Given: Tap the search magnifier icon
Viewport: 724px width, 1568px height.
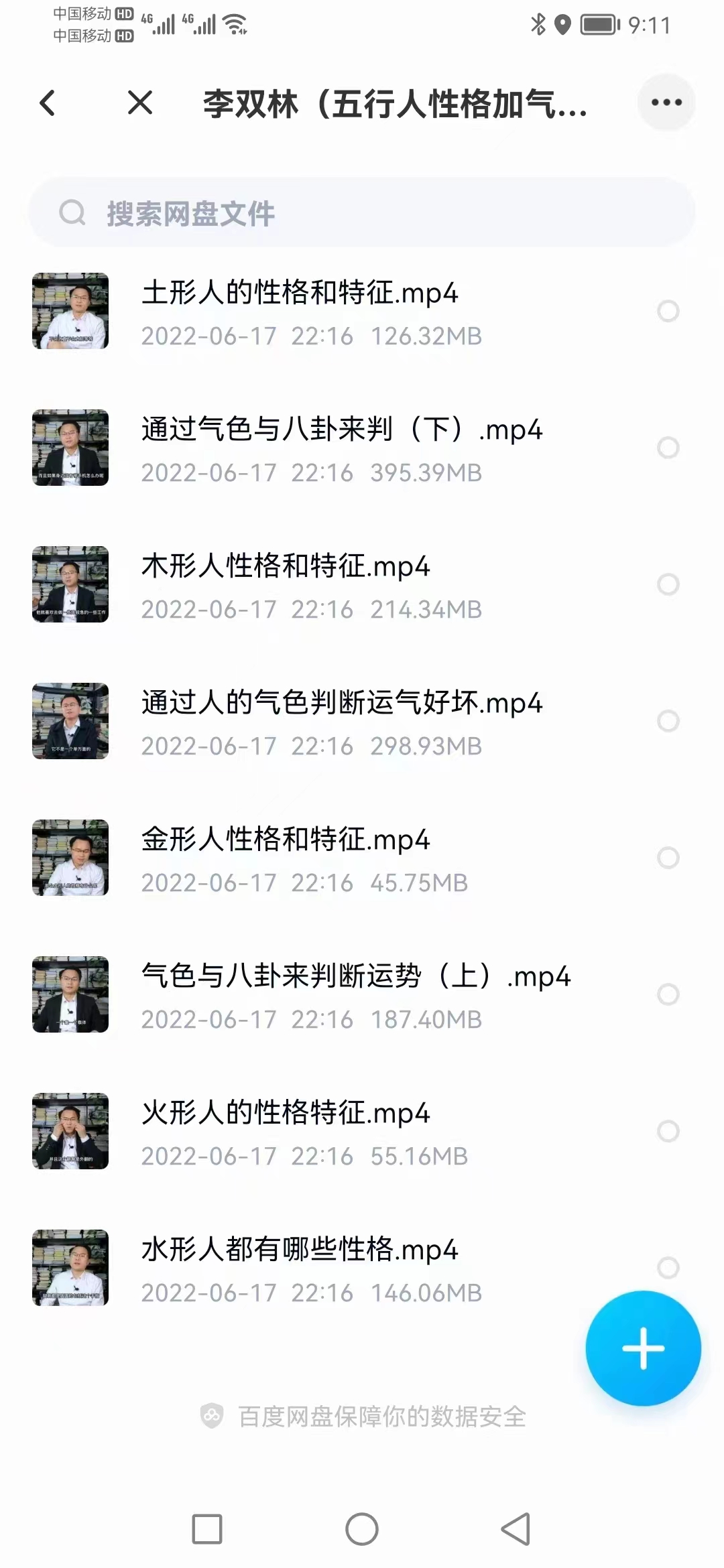Looking at the screenshot, I should tap(74, 213).
